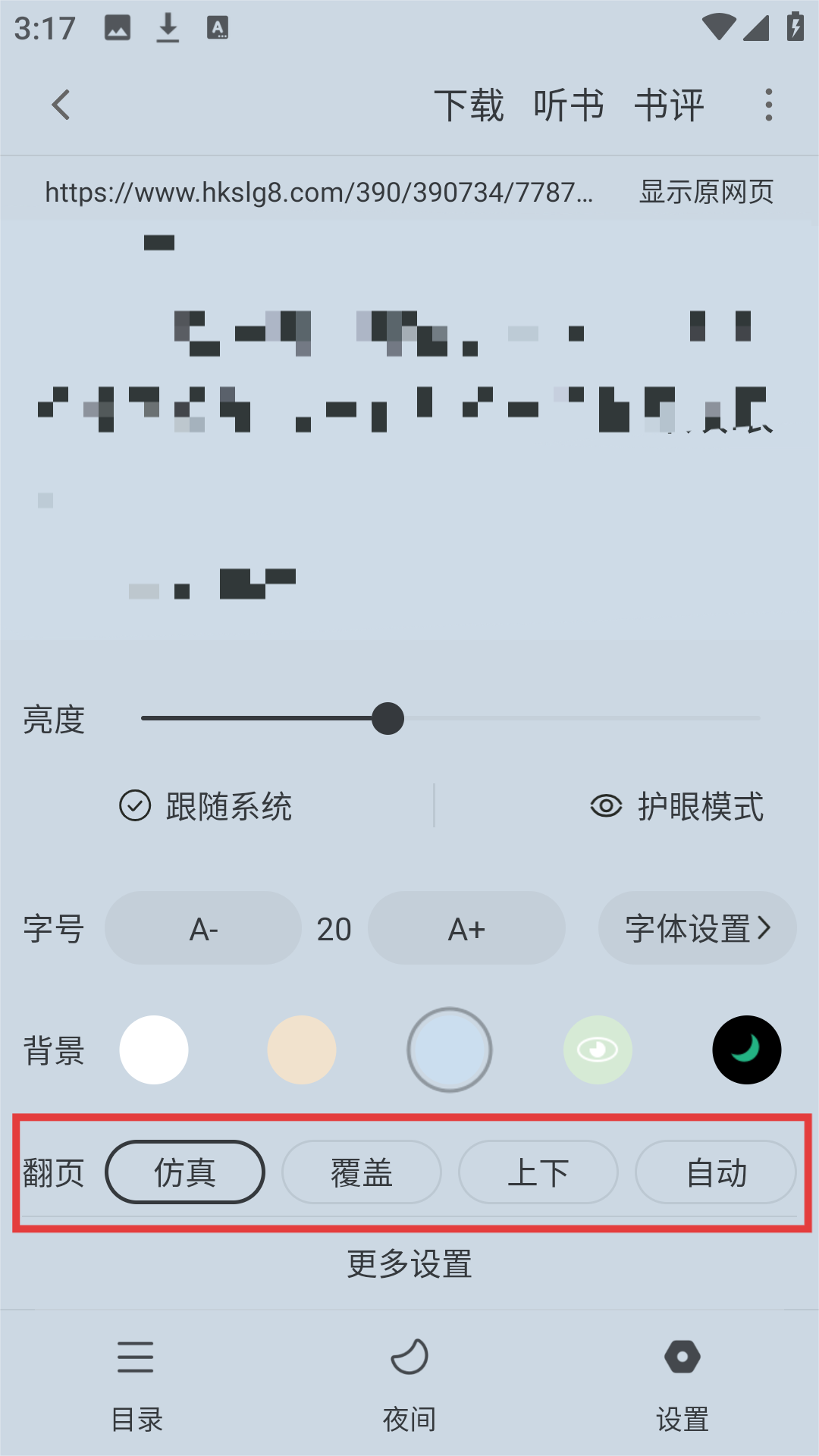Screen dimensions: 819x1456
Task: Open 更多设置 more settings
Action: (x=409, y=1264)
